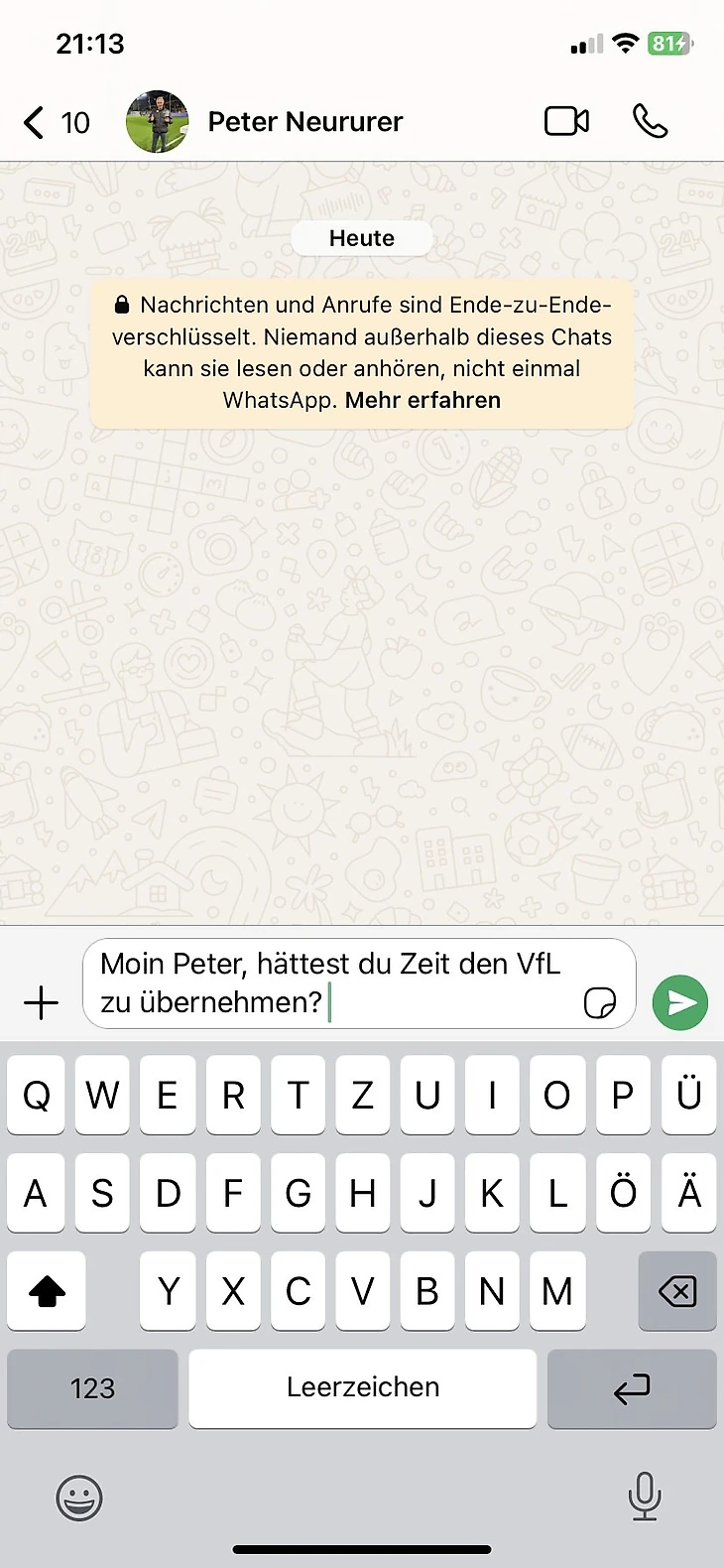Open the sticker picker in the text field

coord(600,1002)
